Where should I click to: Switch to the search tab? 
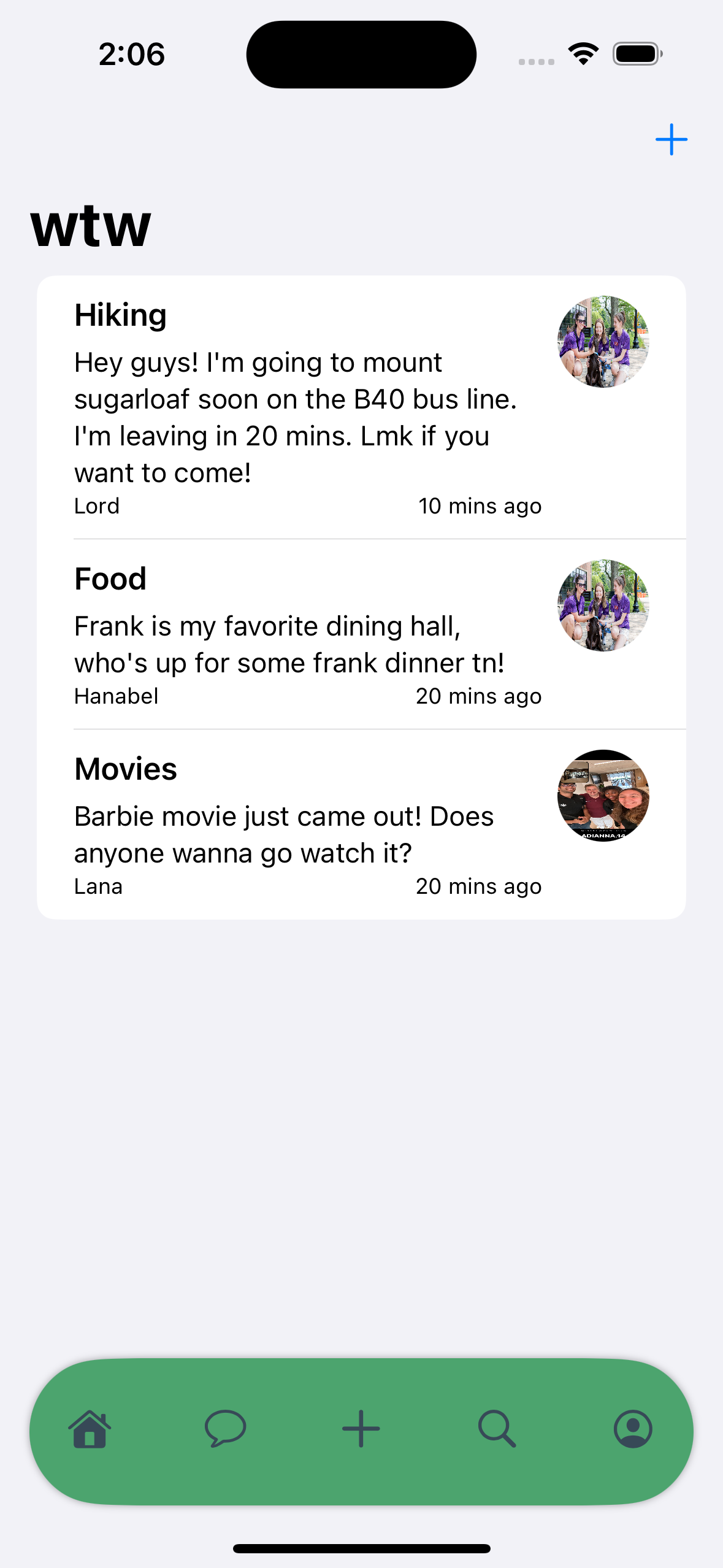click(497, 1429)
